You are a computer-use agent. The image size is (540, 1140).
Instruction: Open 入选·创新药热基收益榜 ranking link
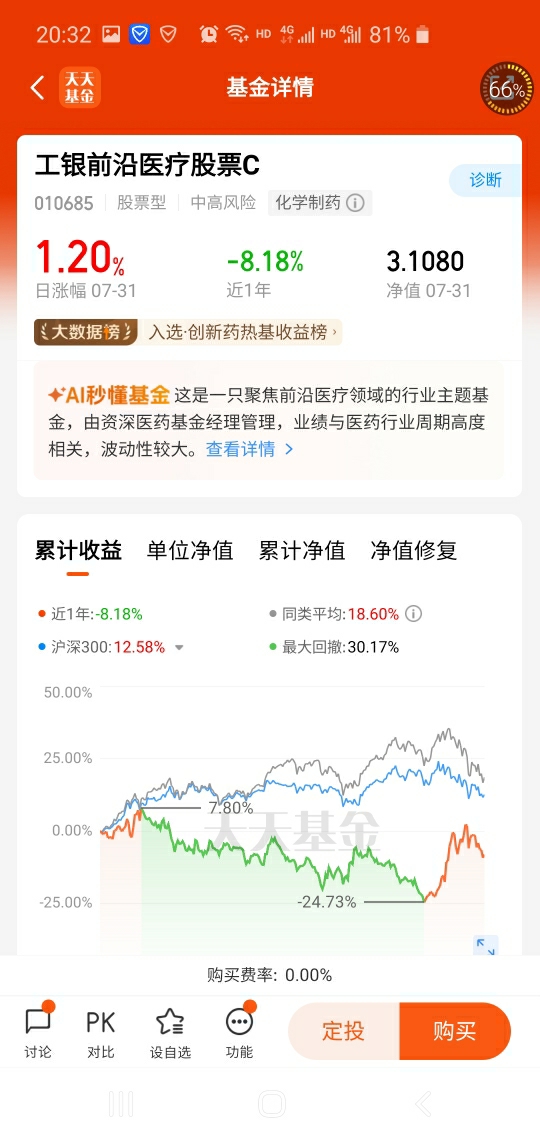tap(243, 333)
